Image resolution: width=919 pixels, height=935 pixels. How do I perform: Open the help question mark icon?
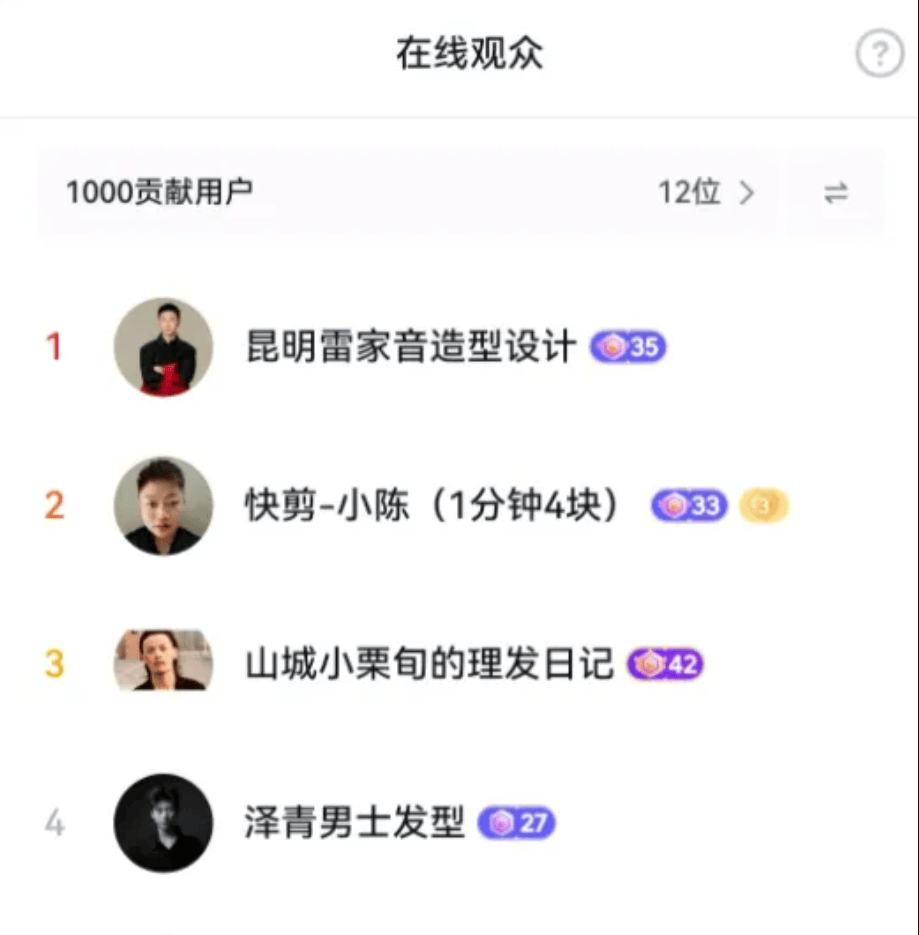879,54
